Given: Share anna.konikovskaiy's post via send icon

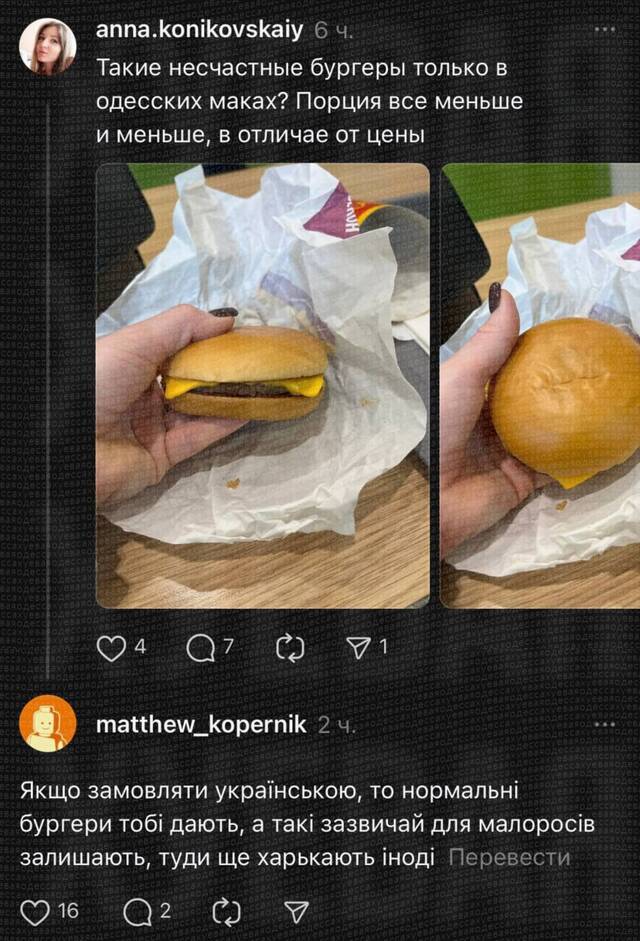Looking at the screenshot, I should pos(358,648).
